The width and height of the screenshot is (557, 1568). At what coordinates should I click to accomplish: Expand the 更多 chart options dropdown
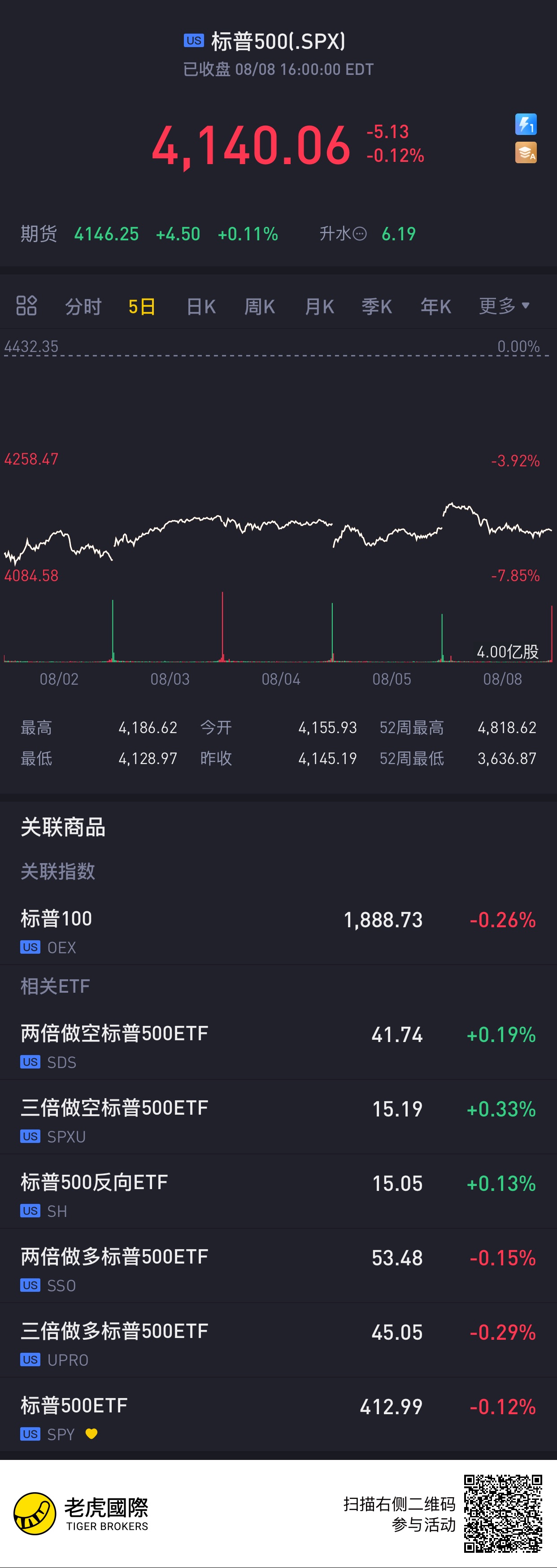pos(504,305)
